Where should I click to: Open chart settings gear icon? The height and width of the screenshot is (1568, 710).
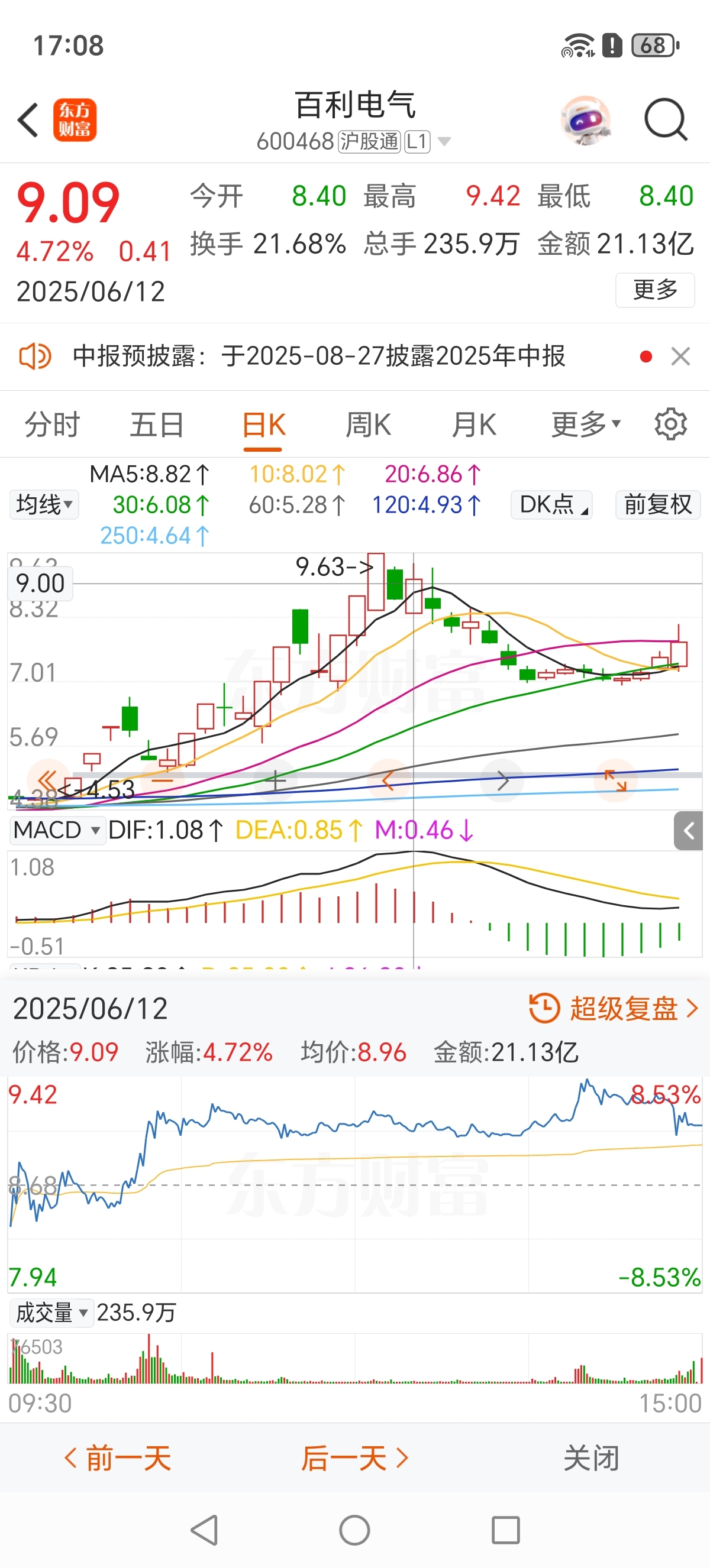(670, 425)
